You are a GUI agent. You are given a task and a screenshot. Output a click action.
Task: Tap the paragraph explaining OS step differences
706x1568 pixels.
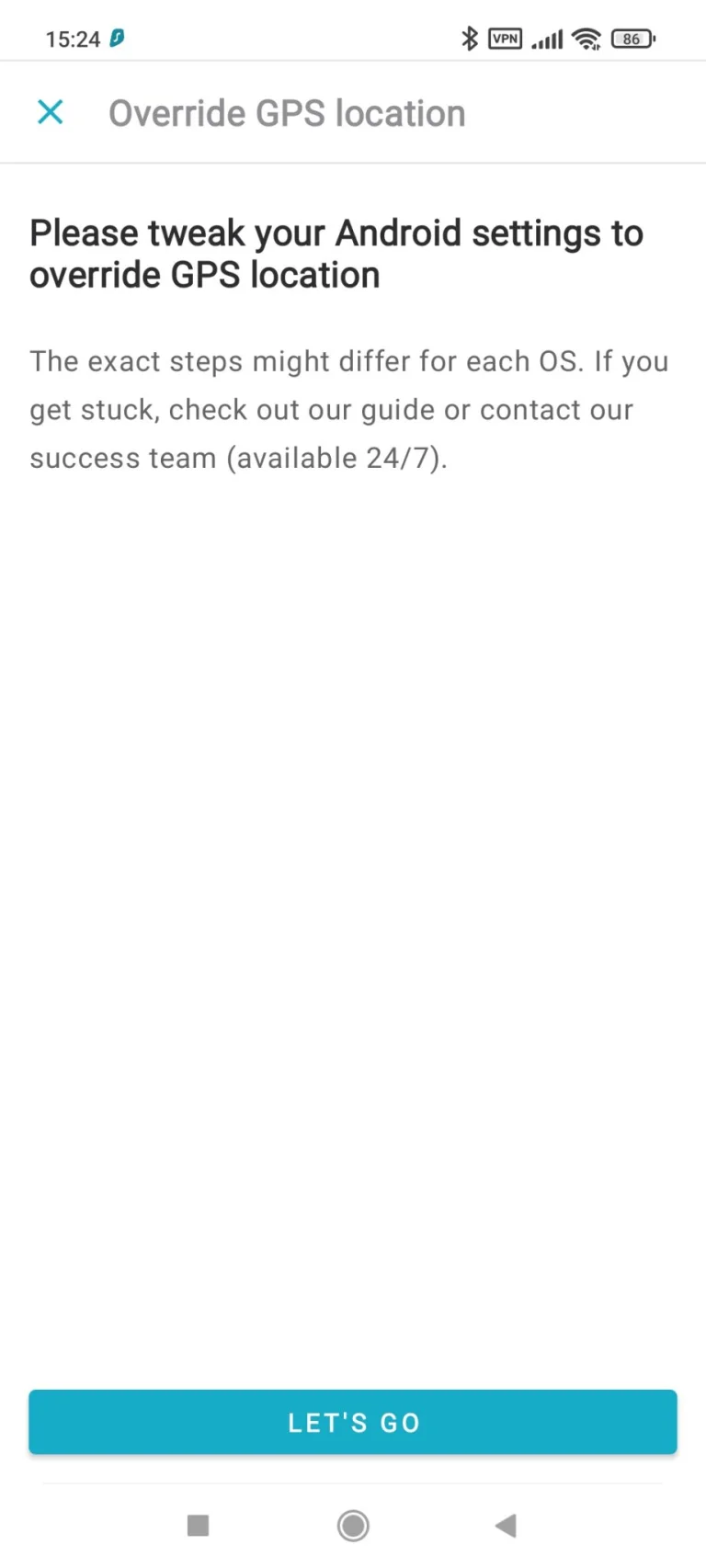point(349,409)
